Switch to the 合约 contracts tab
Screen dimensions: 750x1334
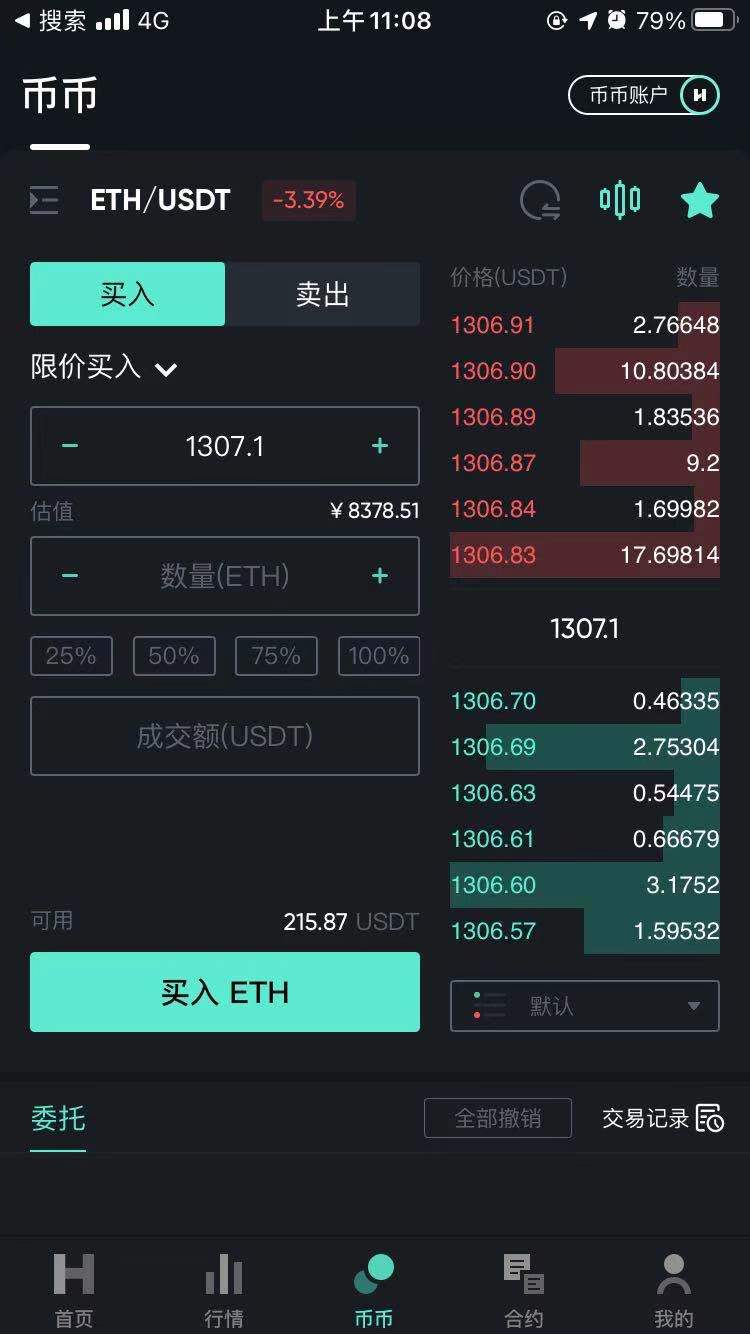(524, 1290)
